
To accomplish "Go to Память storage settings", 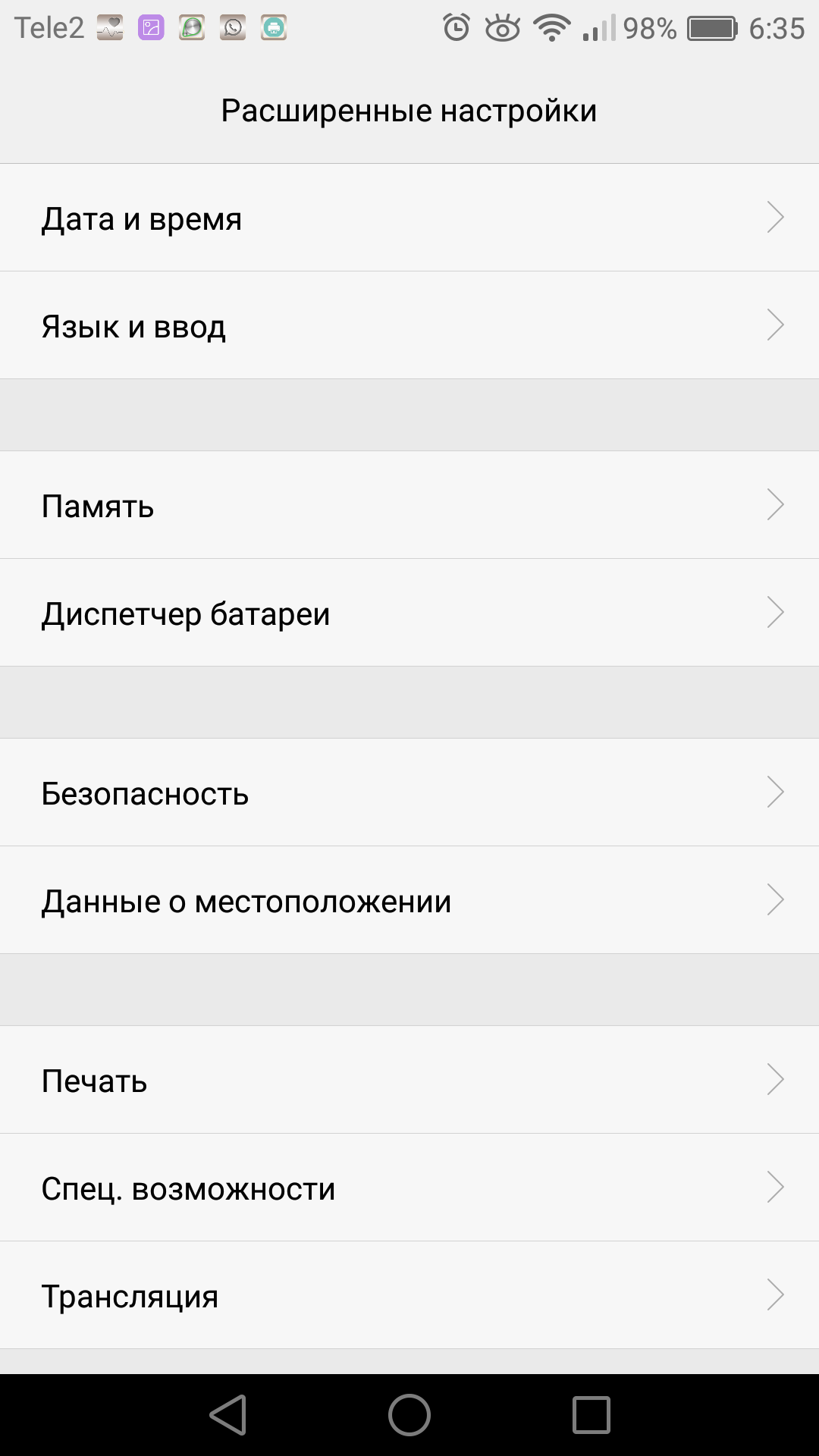I will tap(409, 505).
